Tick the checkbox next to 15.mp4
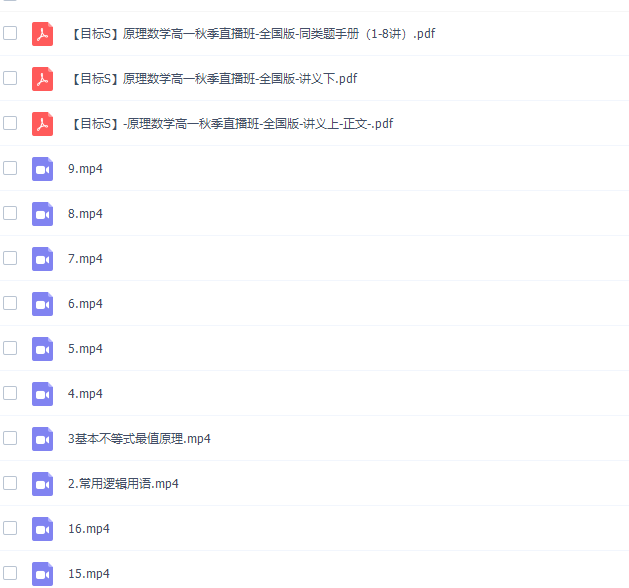The height and width of the screenshot is (588, 629). point(10,573)
